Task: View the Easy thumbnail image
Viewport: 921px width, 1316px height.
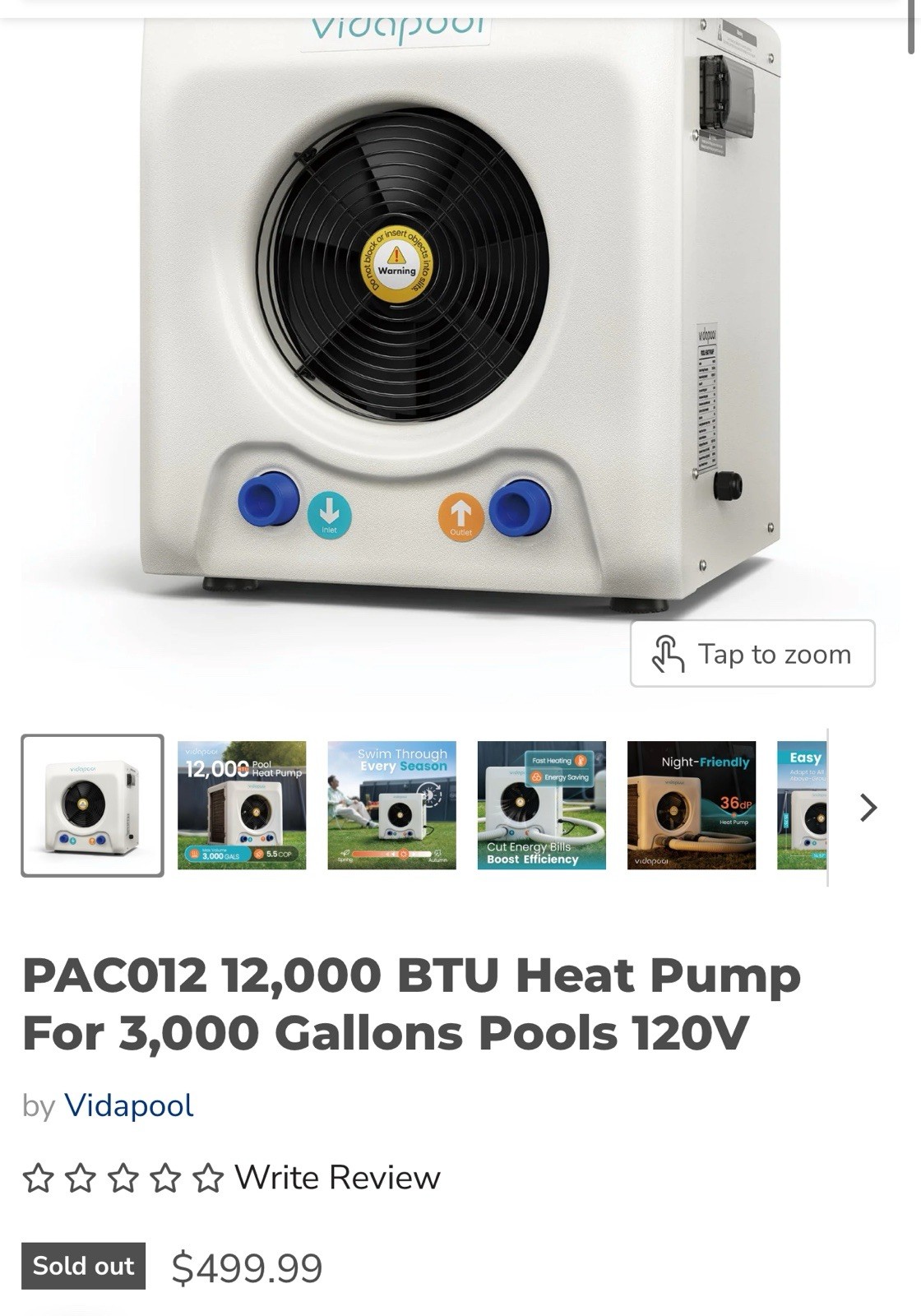Action: (802, 805)
